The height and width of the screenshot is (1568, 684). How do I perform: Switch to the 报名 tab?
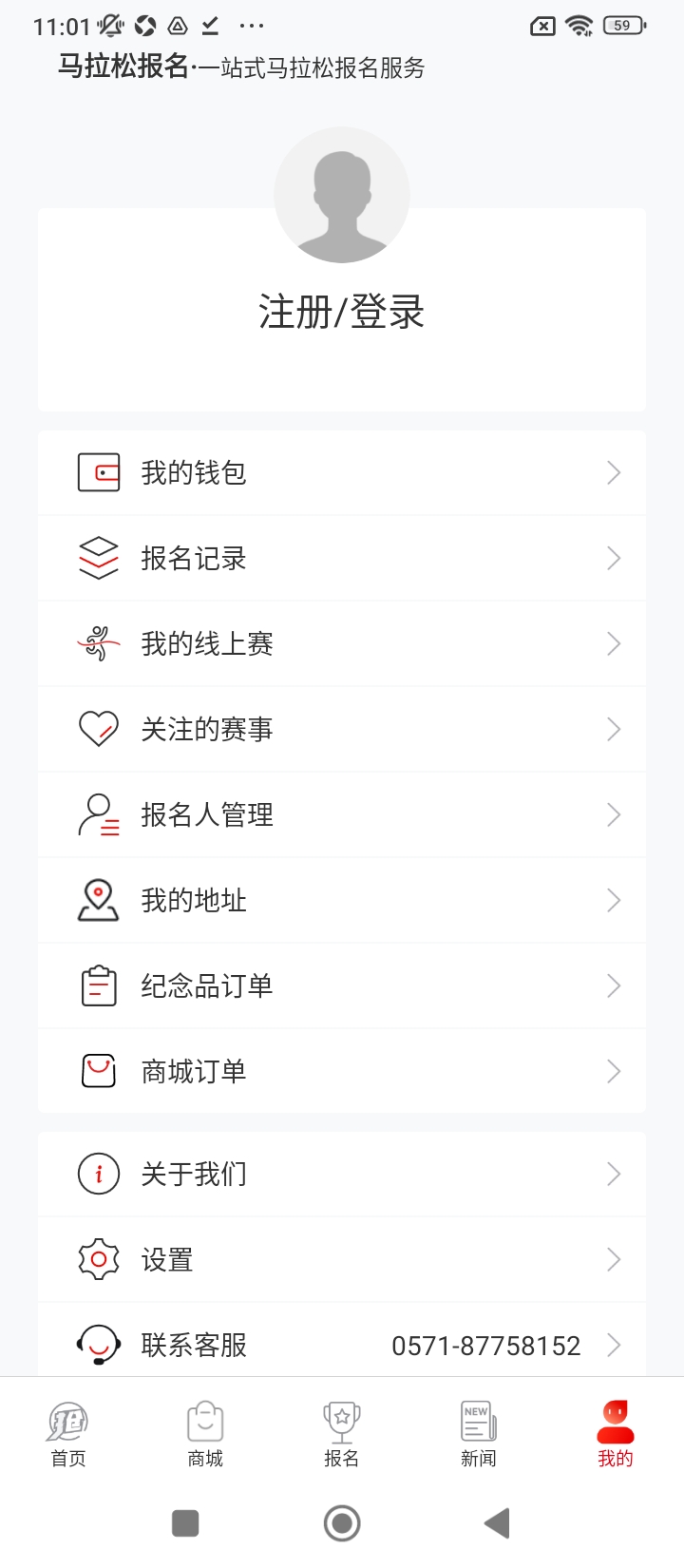342,1435
